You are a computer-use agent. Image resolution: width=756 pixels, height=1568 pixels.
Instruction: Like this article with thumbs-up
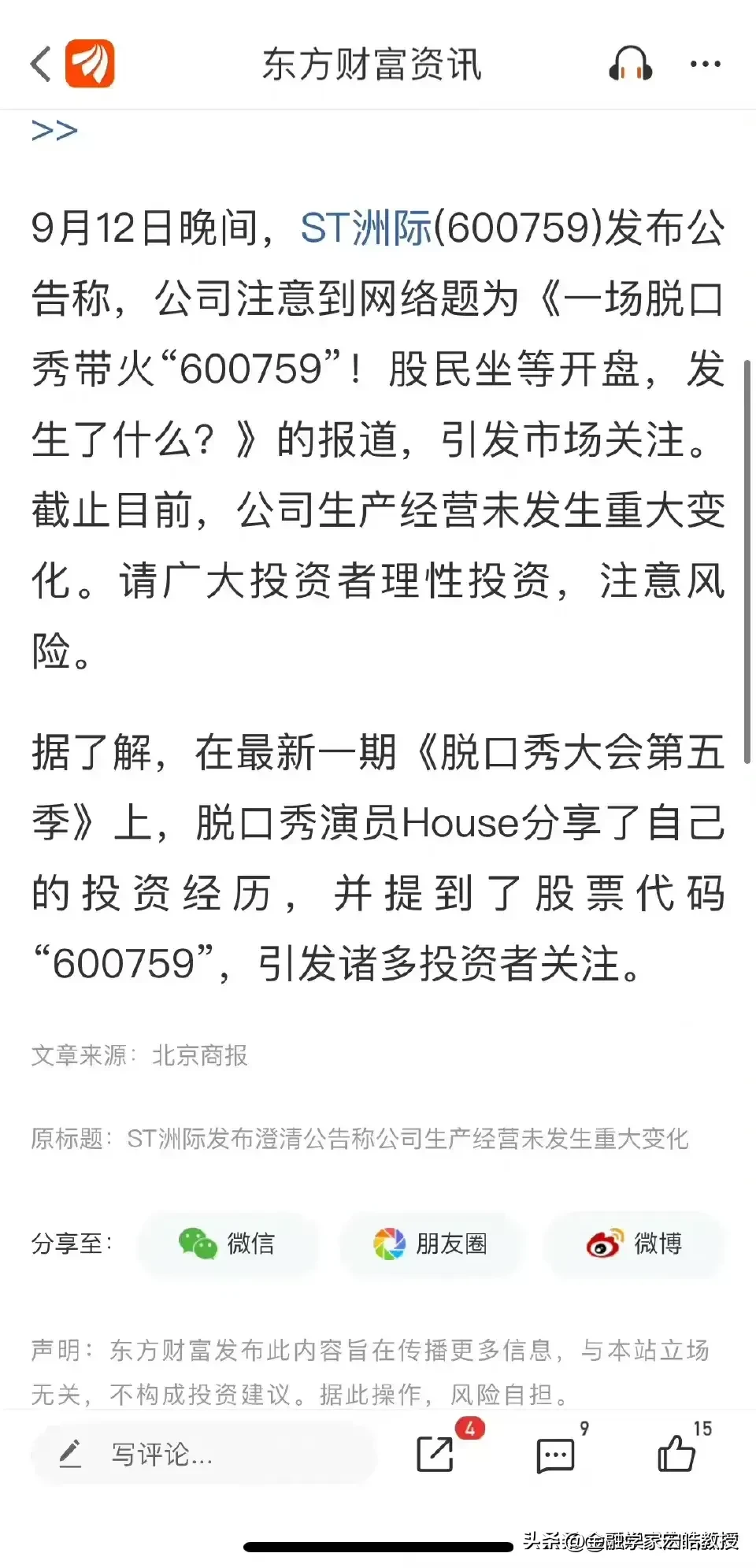tap(676, 1454)
